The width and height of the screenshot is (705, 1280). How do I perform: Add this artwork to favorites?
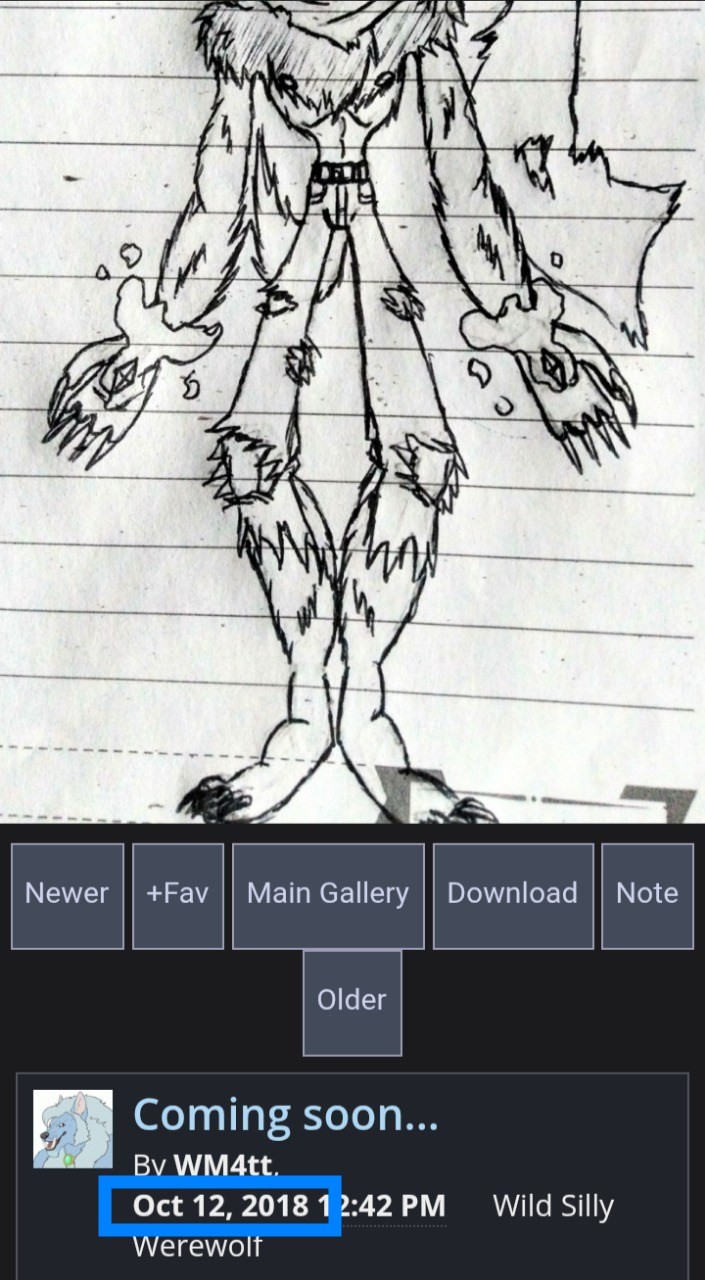coord(177,895)
